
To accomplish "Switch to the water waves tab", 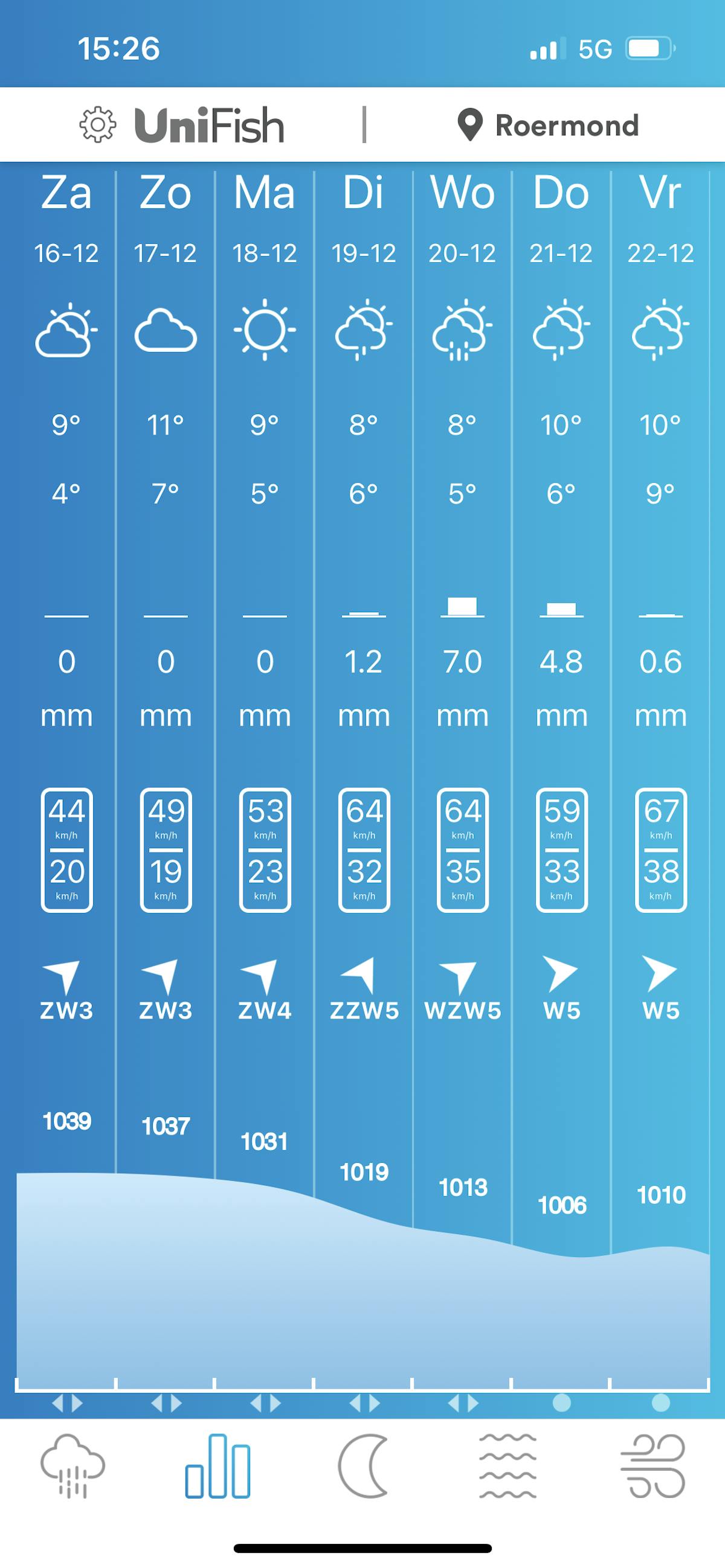I will [507, 1465].
